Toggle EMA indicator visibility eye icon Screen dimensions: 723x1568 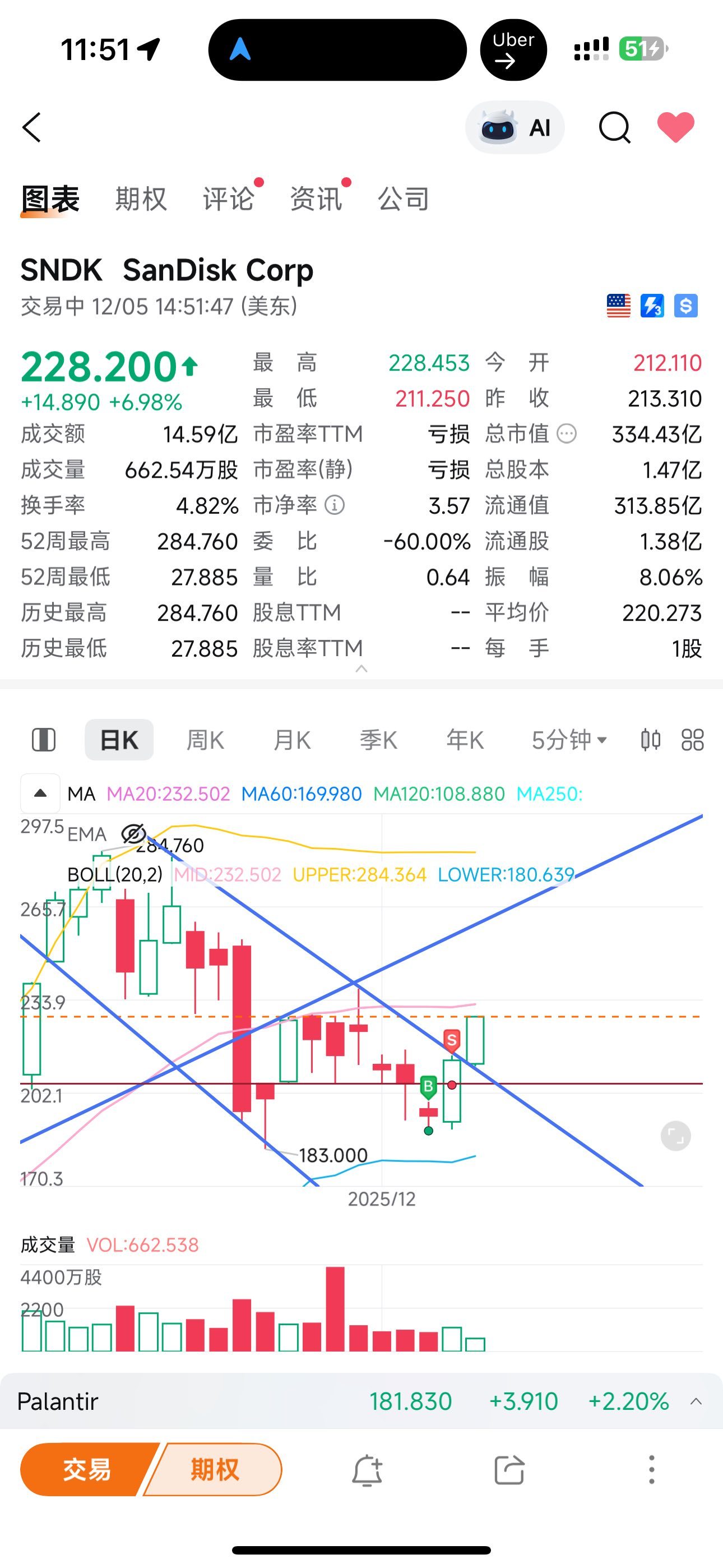[133, 833]
